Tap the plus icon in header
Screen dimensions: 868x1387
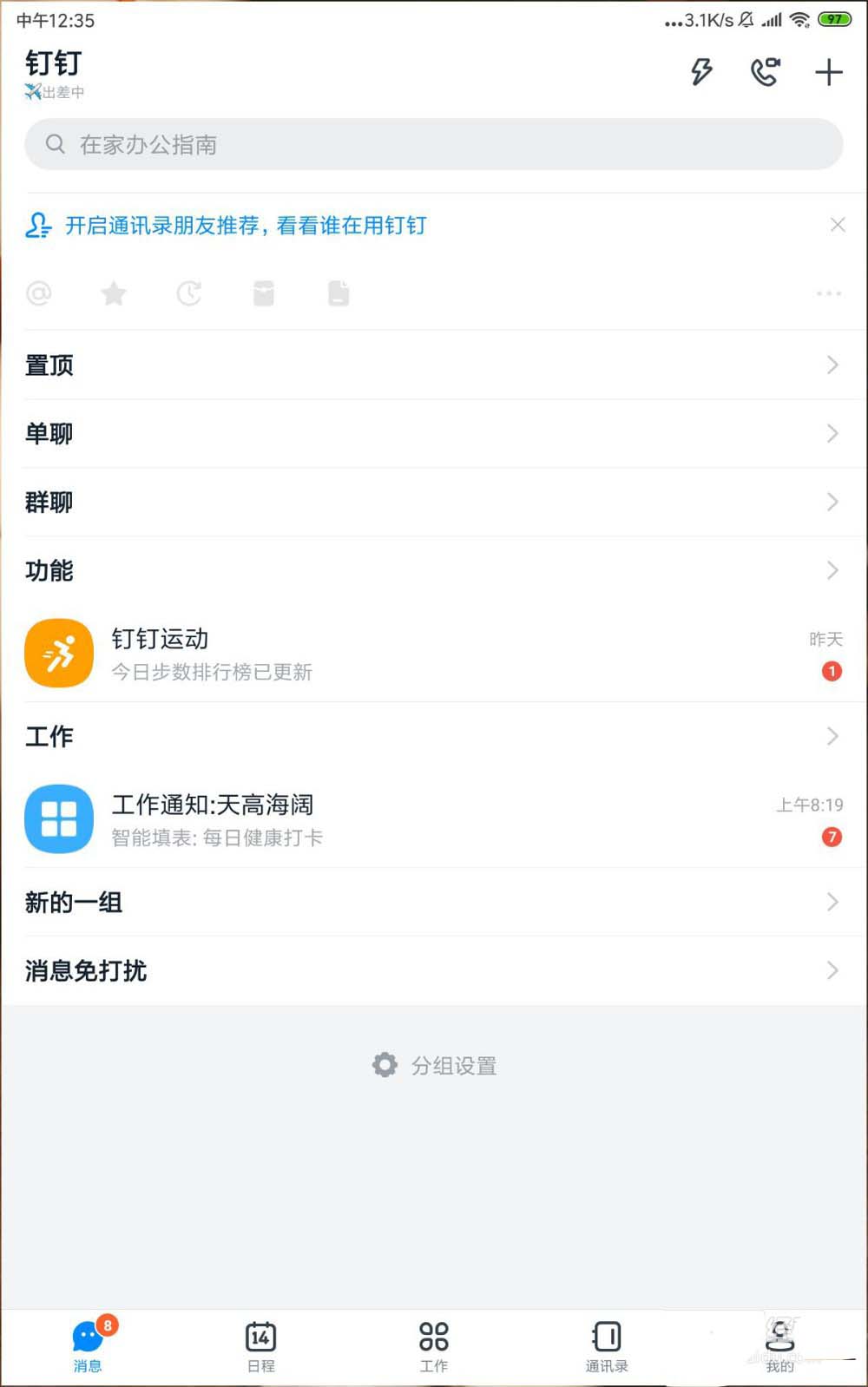pyautogui.click(x=828, y=71)
